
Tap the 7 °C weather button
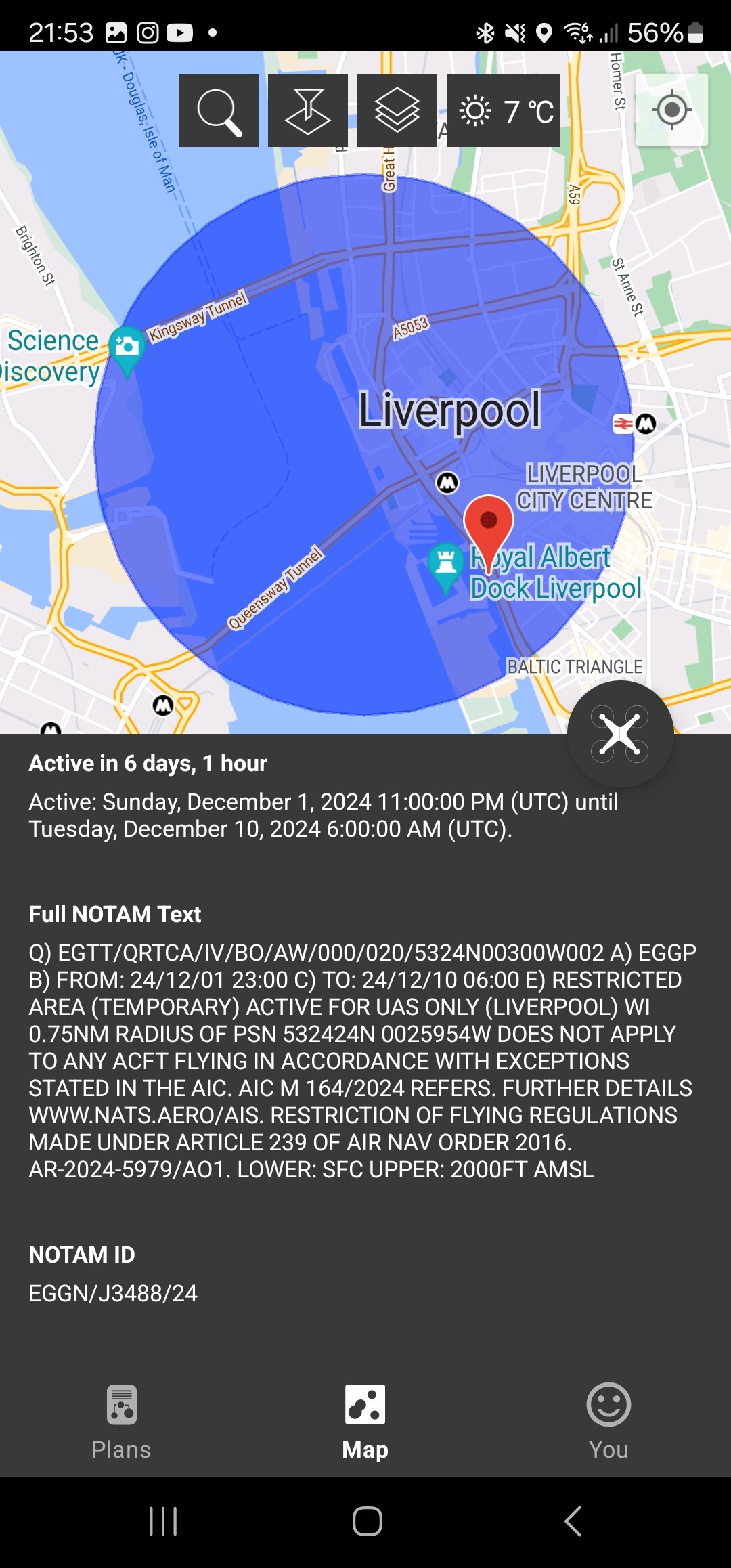503,110
